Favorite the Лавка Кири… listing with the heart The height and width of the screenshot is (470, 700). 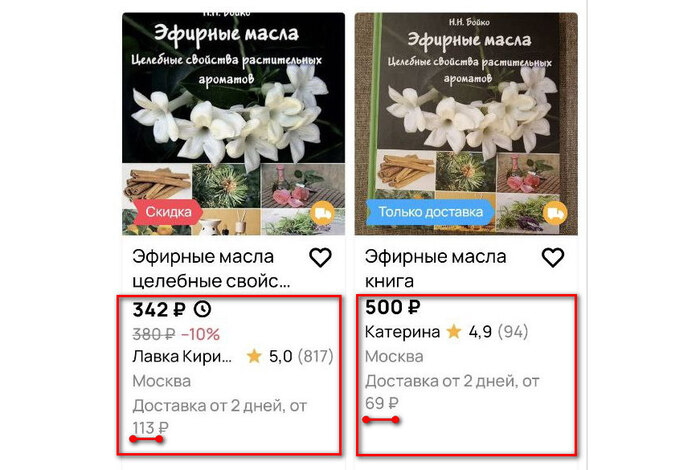coord(320,258)
